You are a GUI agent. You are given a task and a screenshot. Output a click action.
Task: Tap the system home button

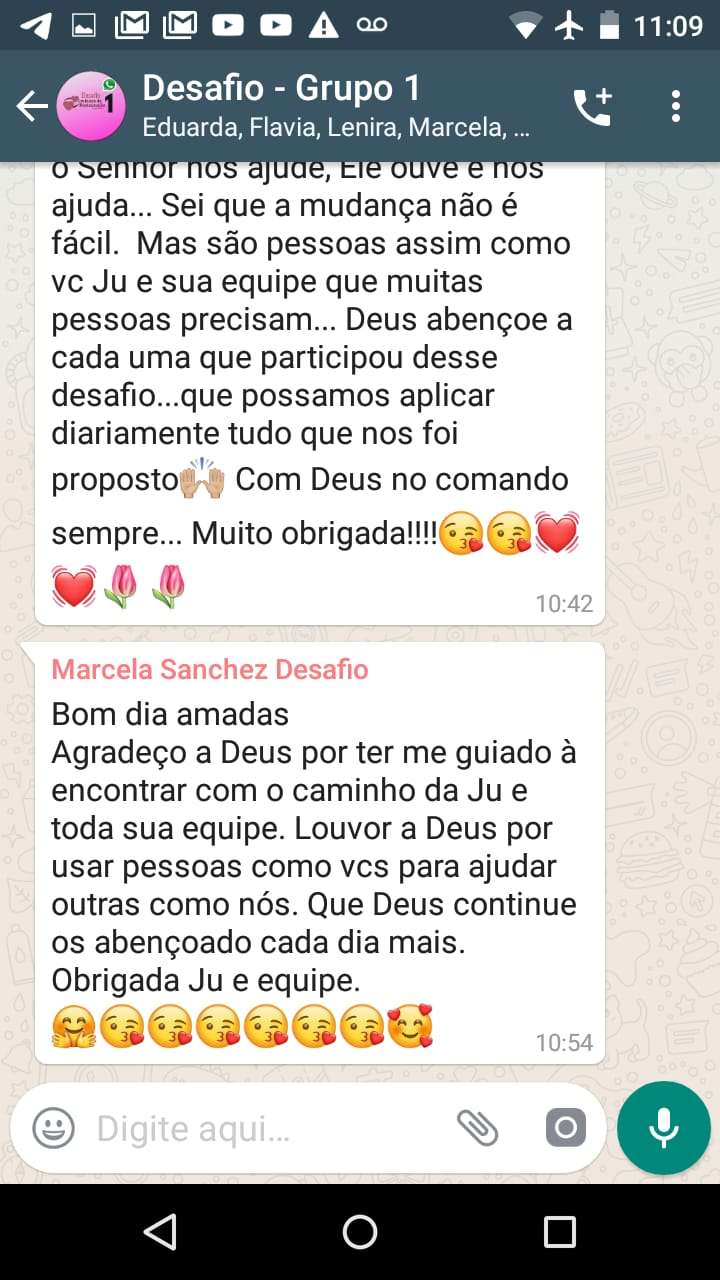(x=360, y=1232)
